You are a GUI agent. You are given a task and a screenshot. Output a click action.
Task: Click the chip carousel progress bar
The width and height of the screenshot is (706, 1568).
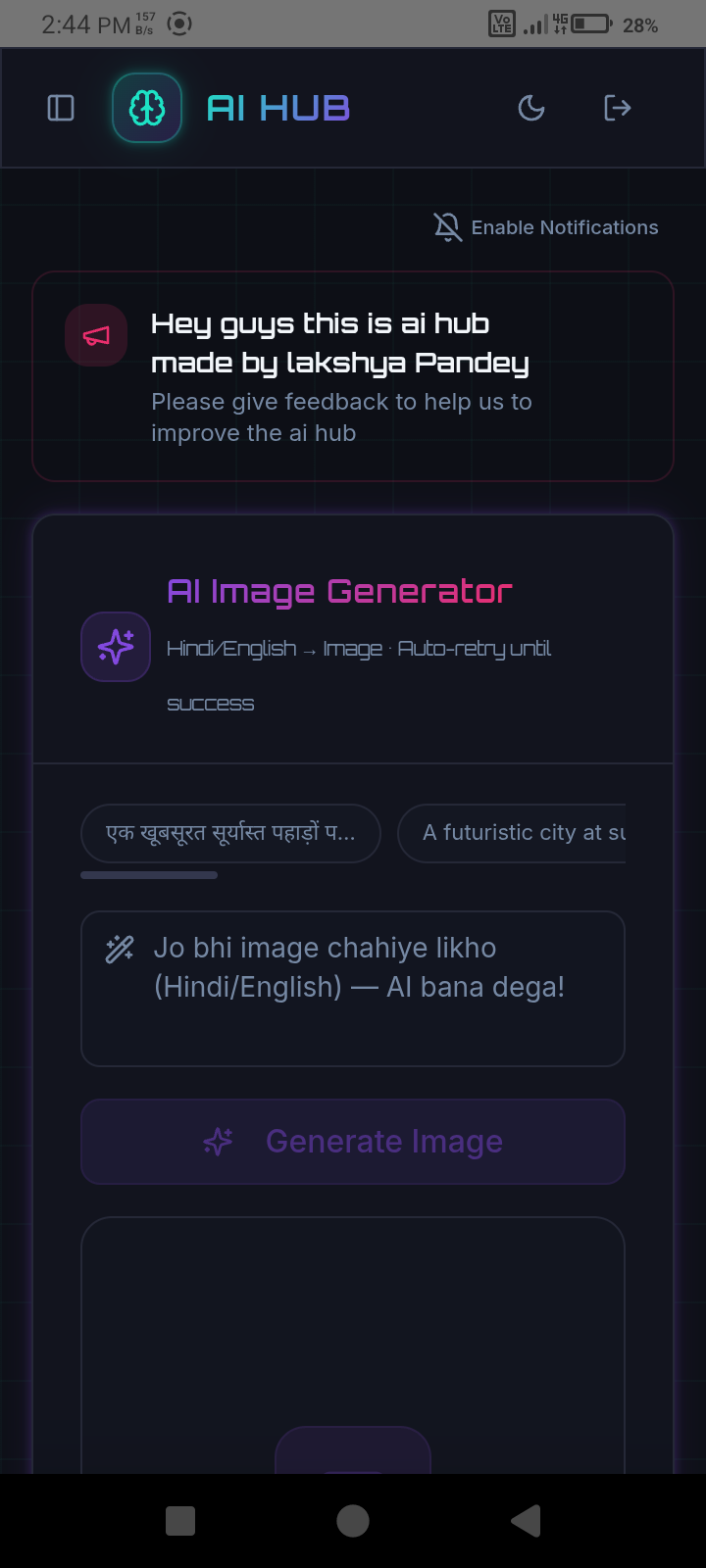tap(148, 875)
